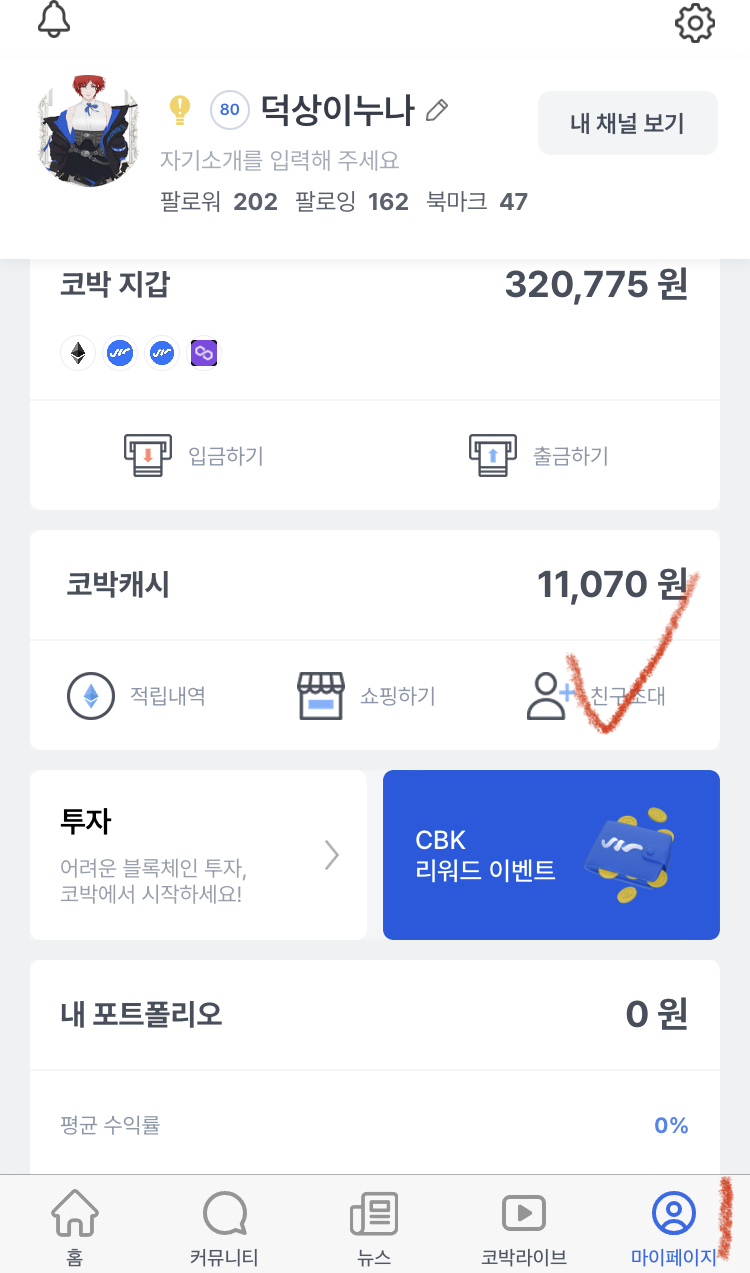Switch to the 뉴스 tab
The height and width of the screenshot is (1273, 750).
pos(374,1225)
